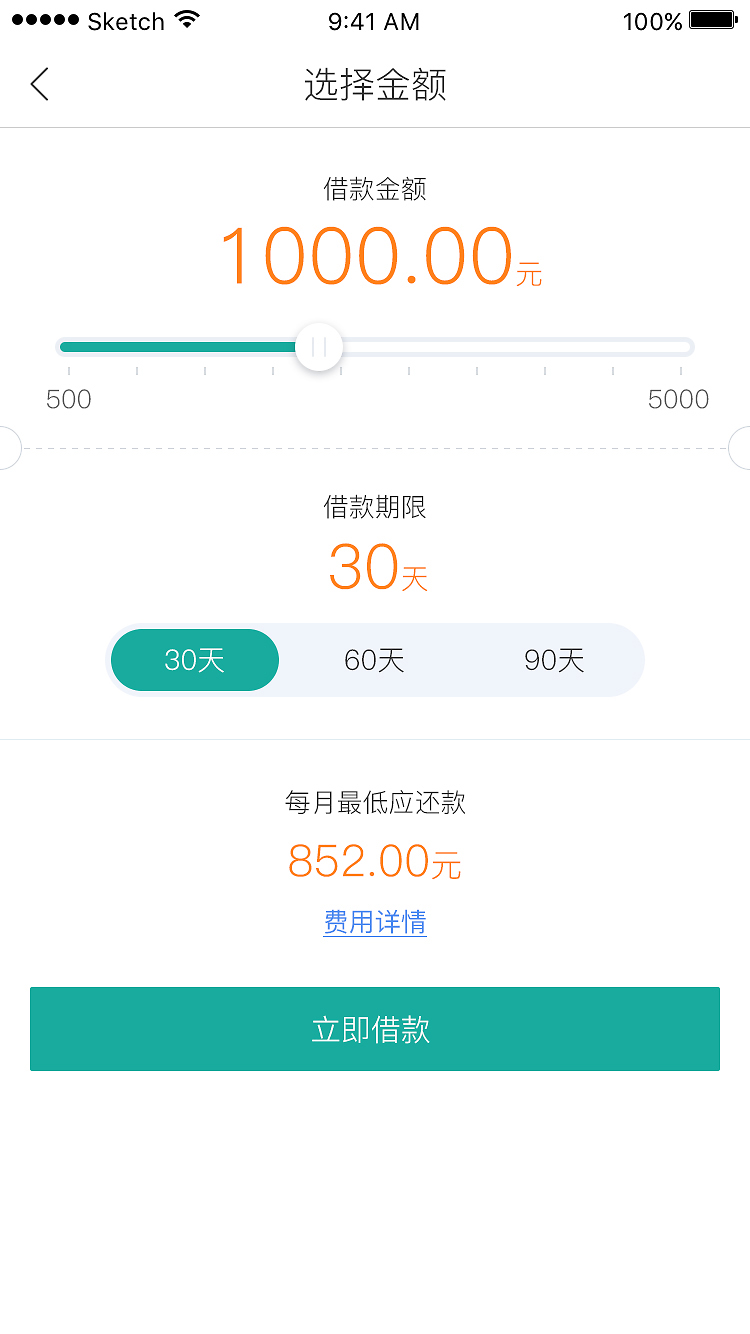This screenshot has width=750, height=1334.
Task: Select the 90天 loan term option
Action: pos(554,660)
